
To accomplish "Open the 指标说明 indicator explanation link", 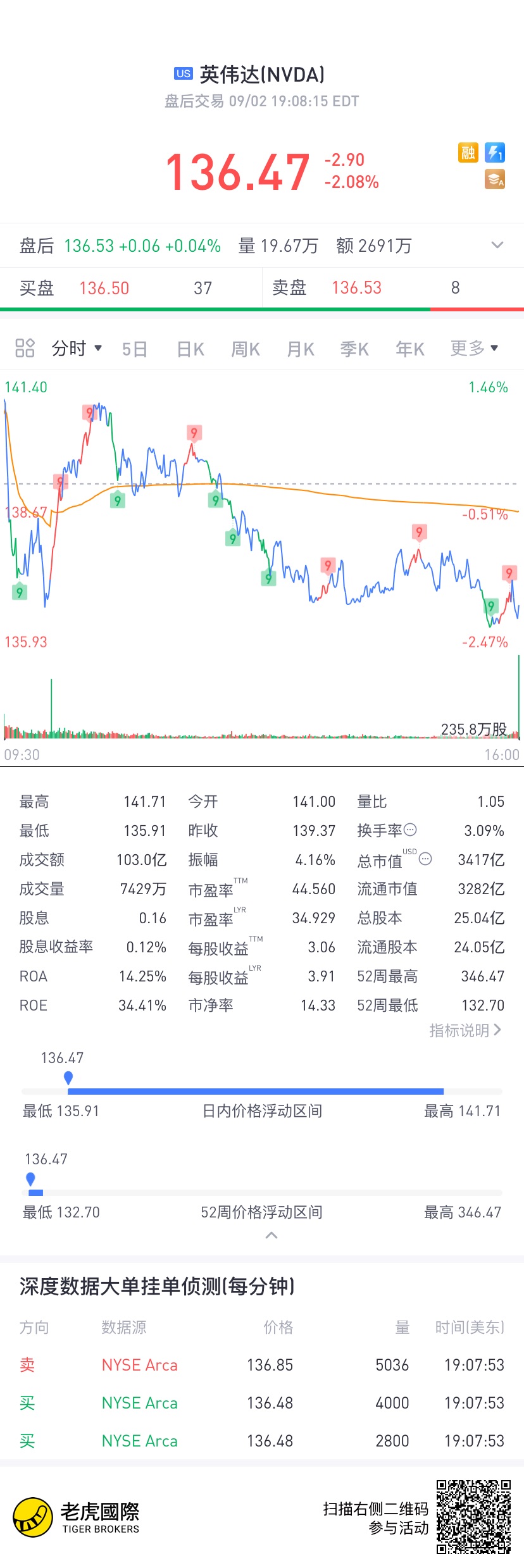I will tap(465, 1030).
